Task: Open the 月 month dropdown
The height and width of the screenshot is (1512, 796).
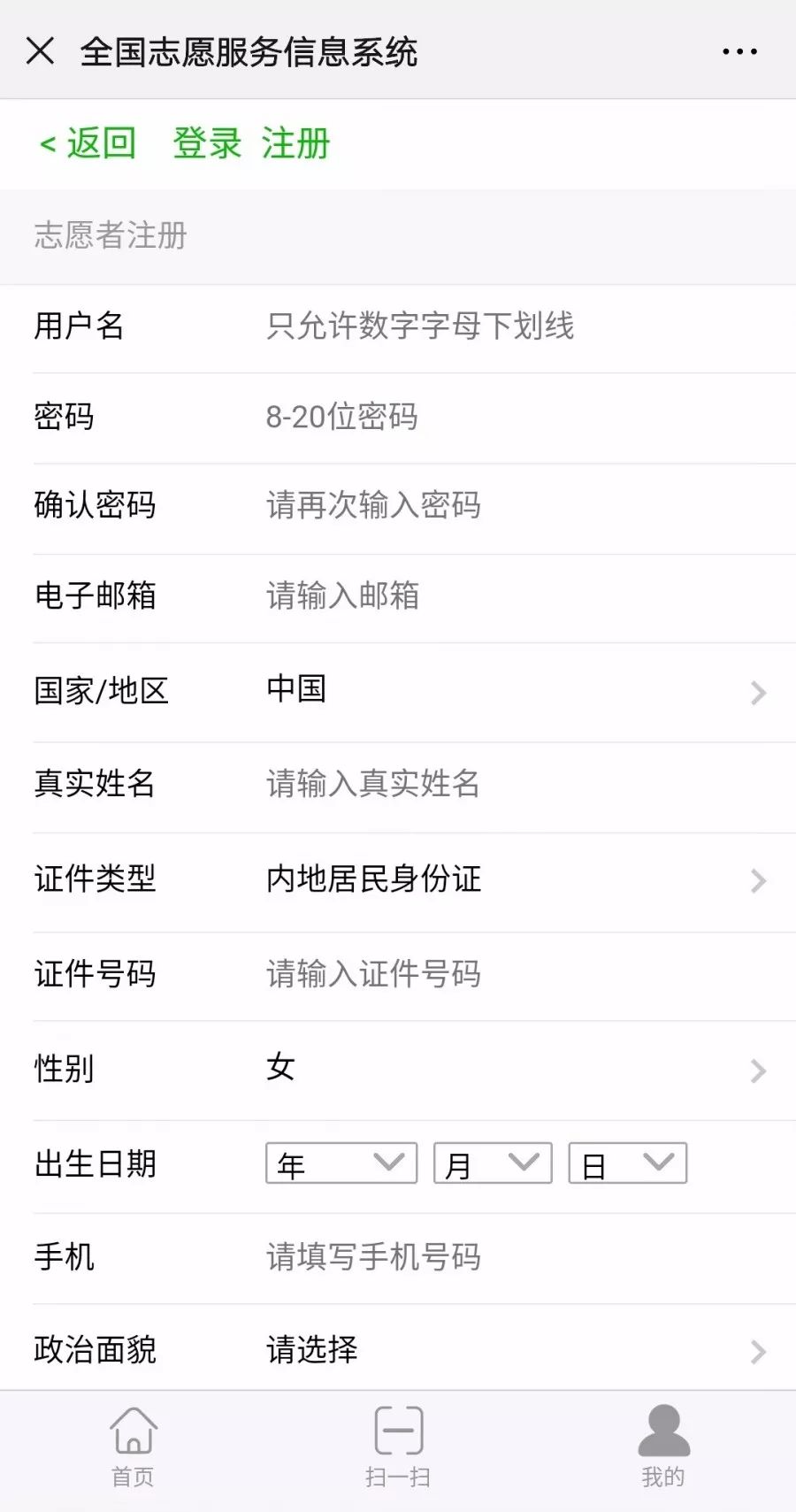Action: point(493,1163)
